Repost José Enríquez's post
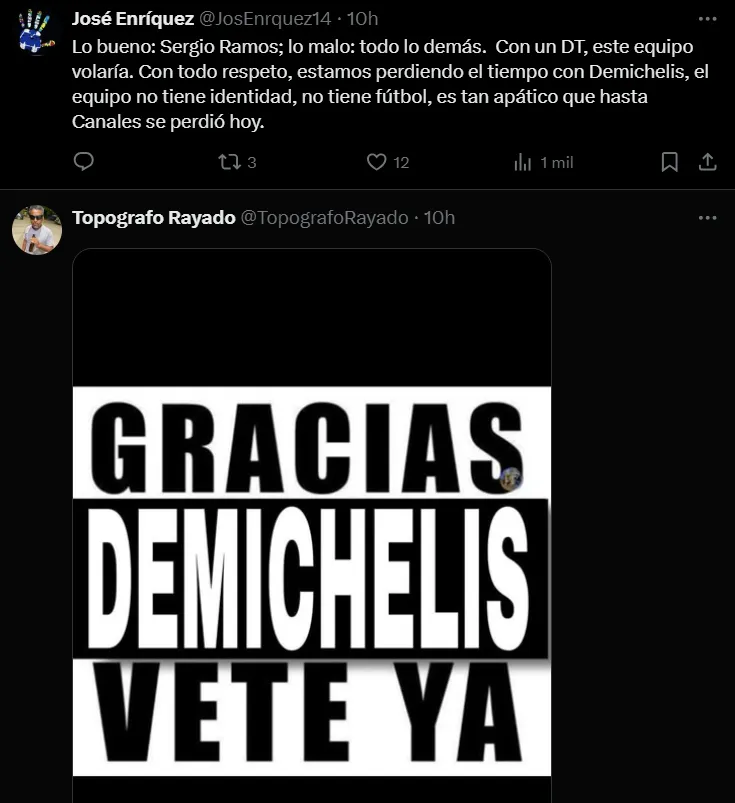The image size is (735, 803). pos(229,162)
